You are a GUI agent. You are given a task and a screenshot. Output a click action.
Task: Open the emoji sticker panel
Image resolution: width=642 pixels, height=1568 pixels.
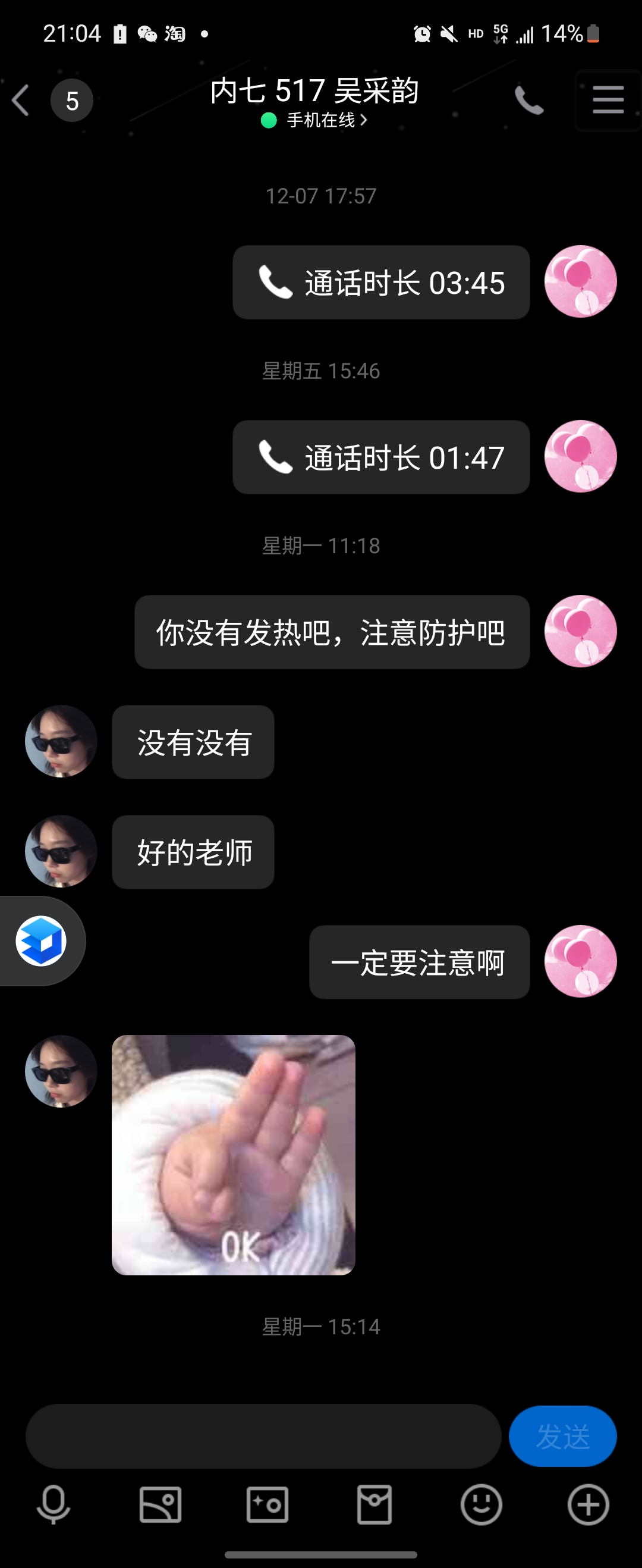point(481,1504)
